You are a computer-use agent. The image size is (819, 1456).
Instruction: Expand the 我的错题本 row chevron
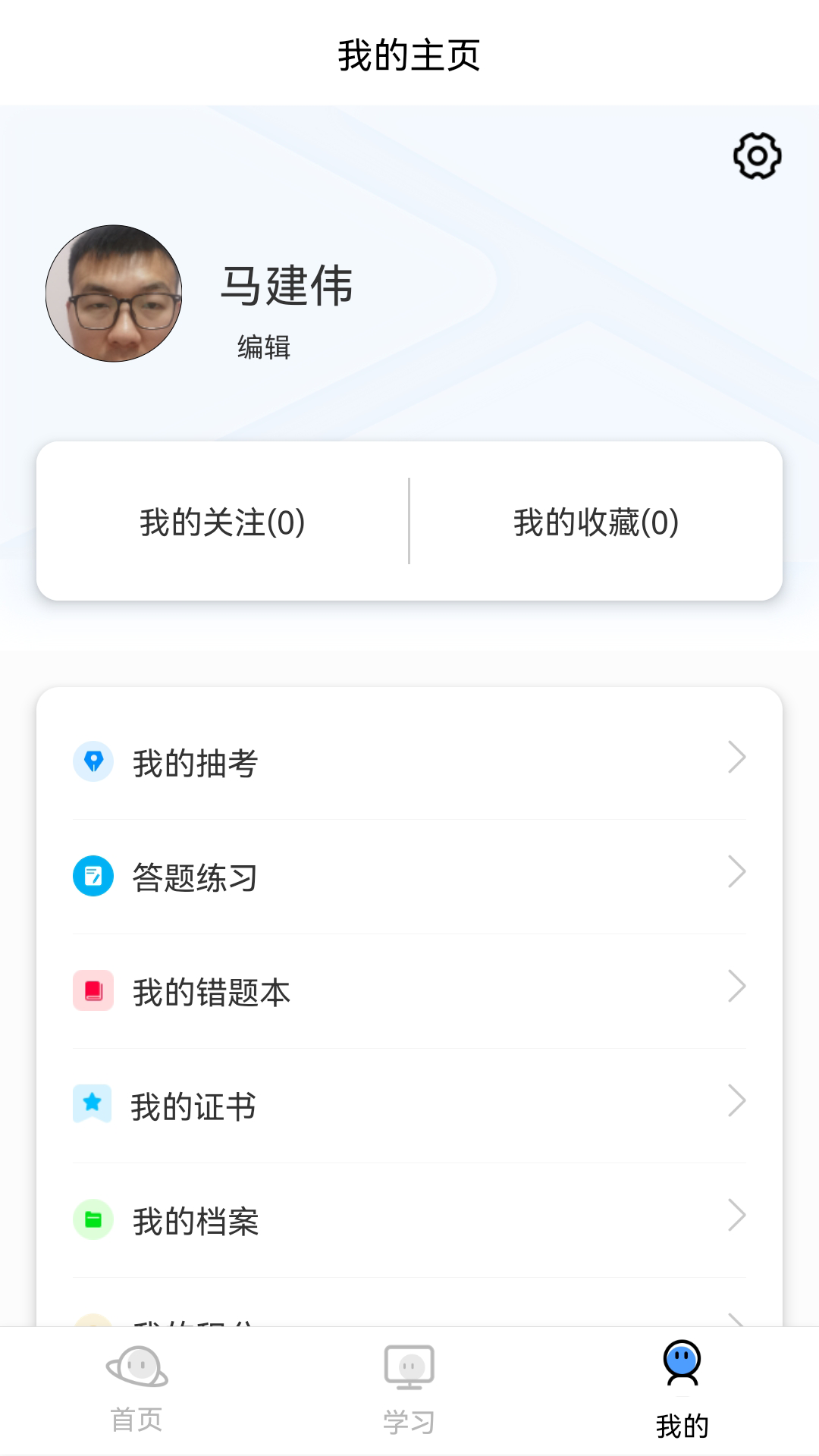click(736, 987)
